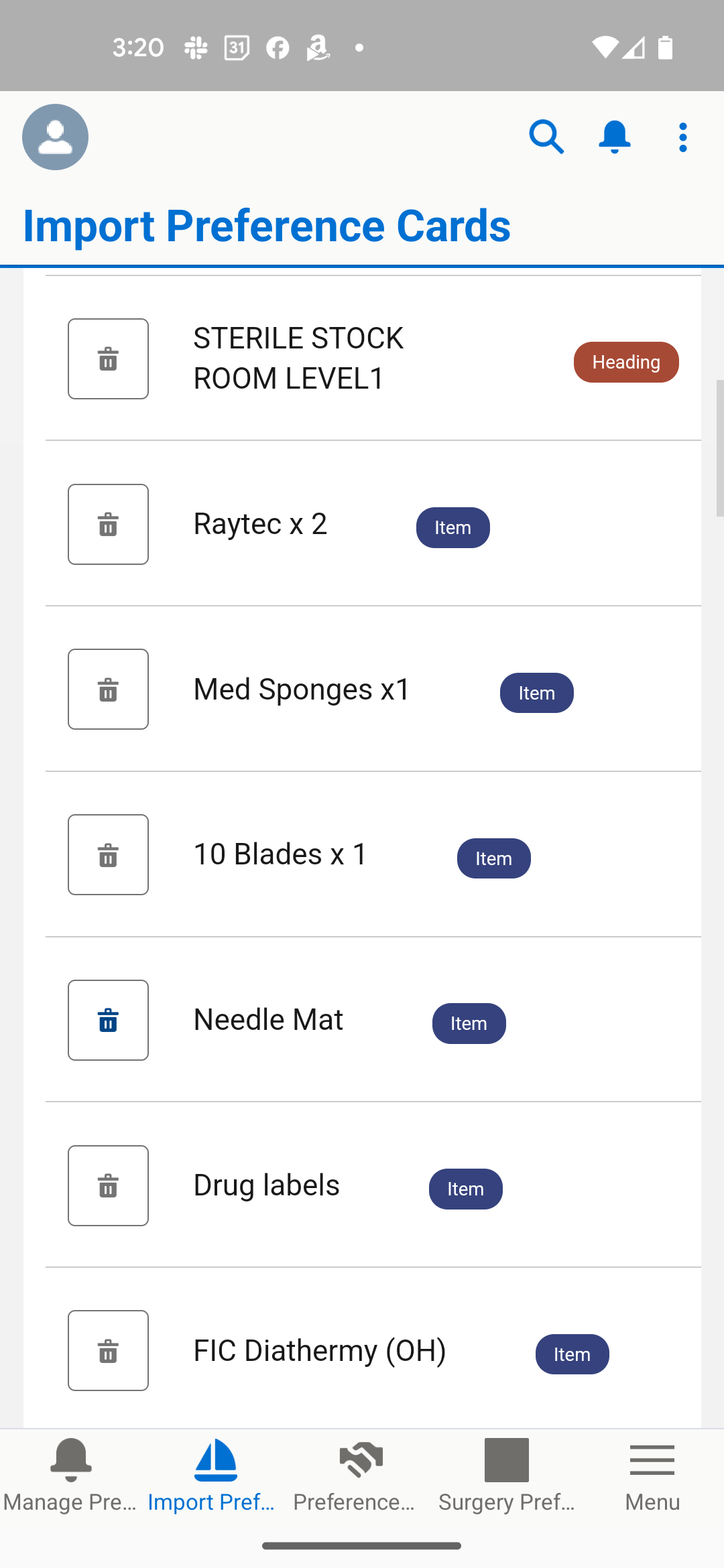The height and width of the screenshot is (1568, 724).
Task: Click the Heading badge next to STERILE STOCK ROOM
Action: point(625,362)
